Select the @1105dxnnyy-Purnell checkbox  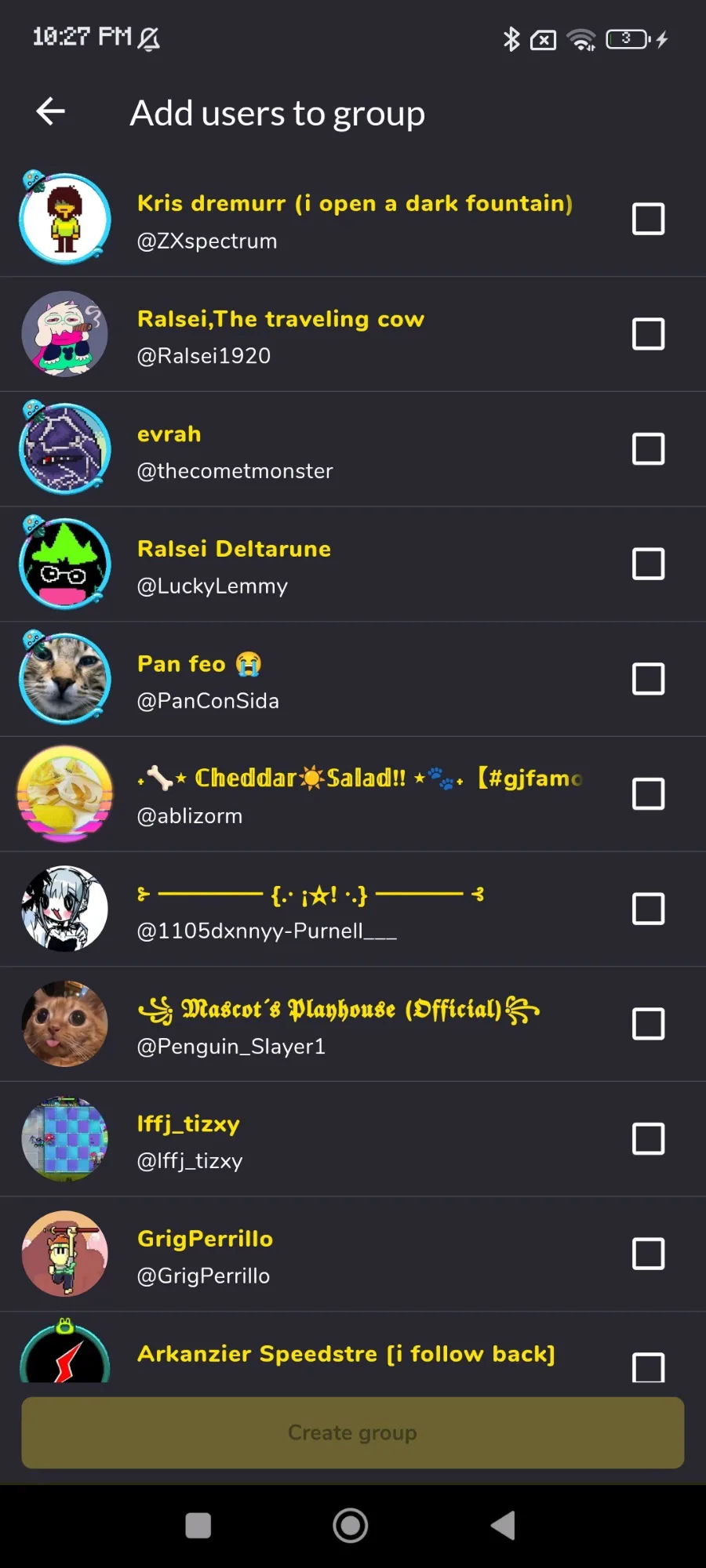pyautogui.click(x=648, y=909)
